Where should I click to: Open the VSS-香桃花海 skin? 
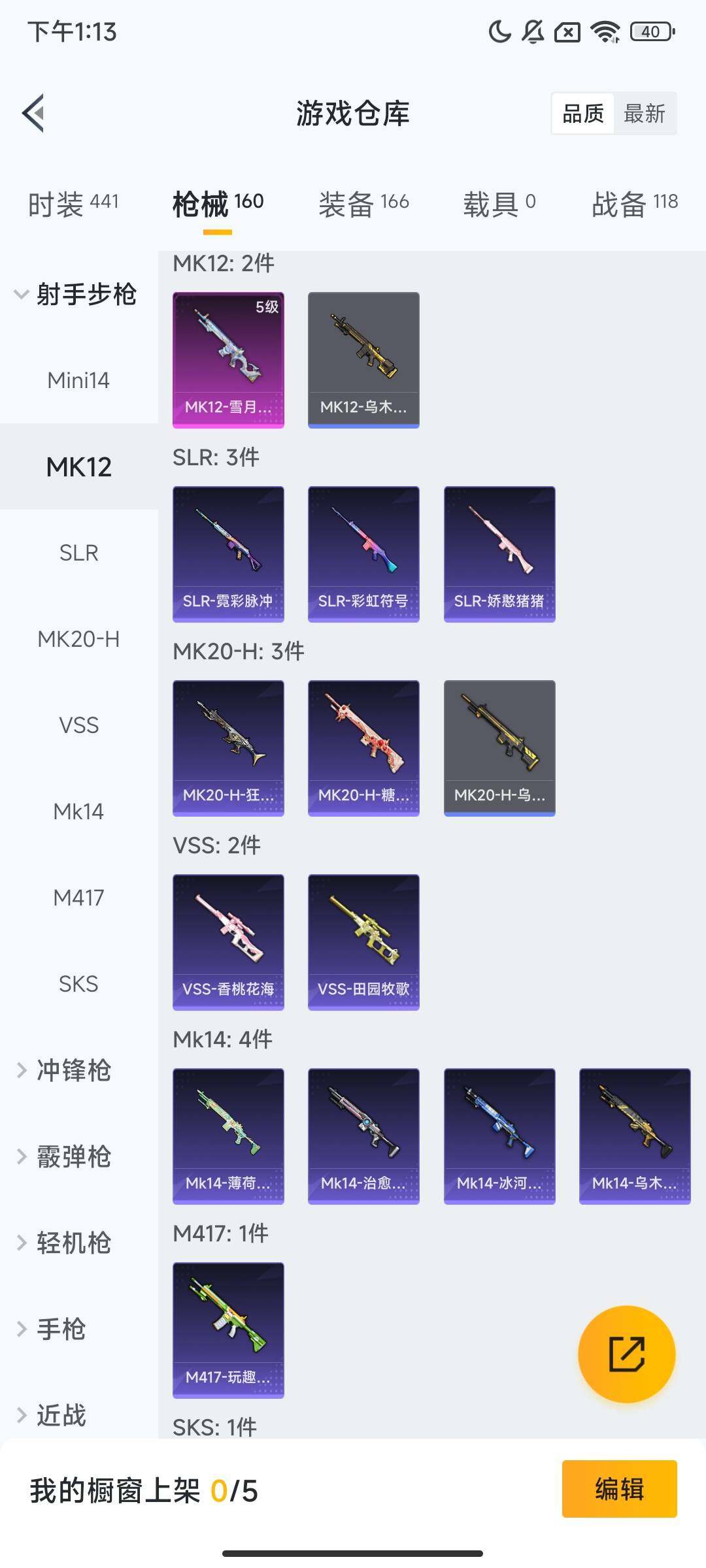[x=228, y=941]
